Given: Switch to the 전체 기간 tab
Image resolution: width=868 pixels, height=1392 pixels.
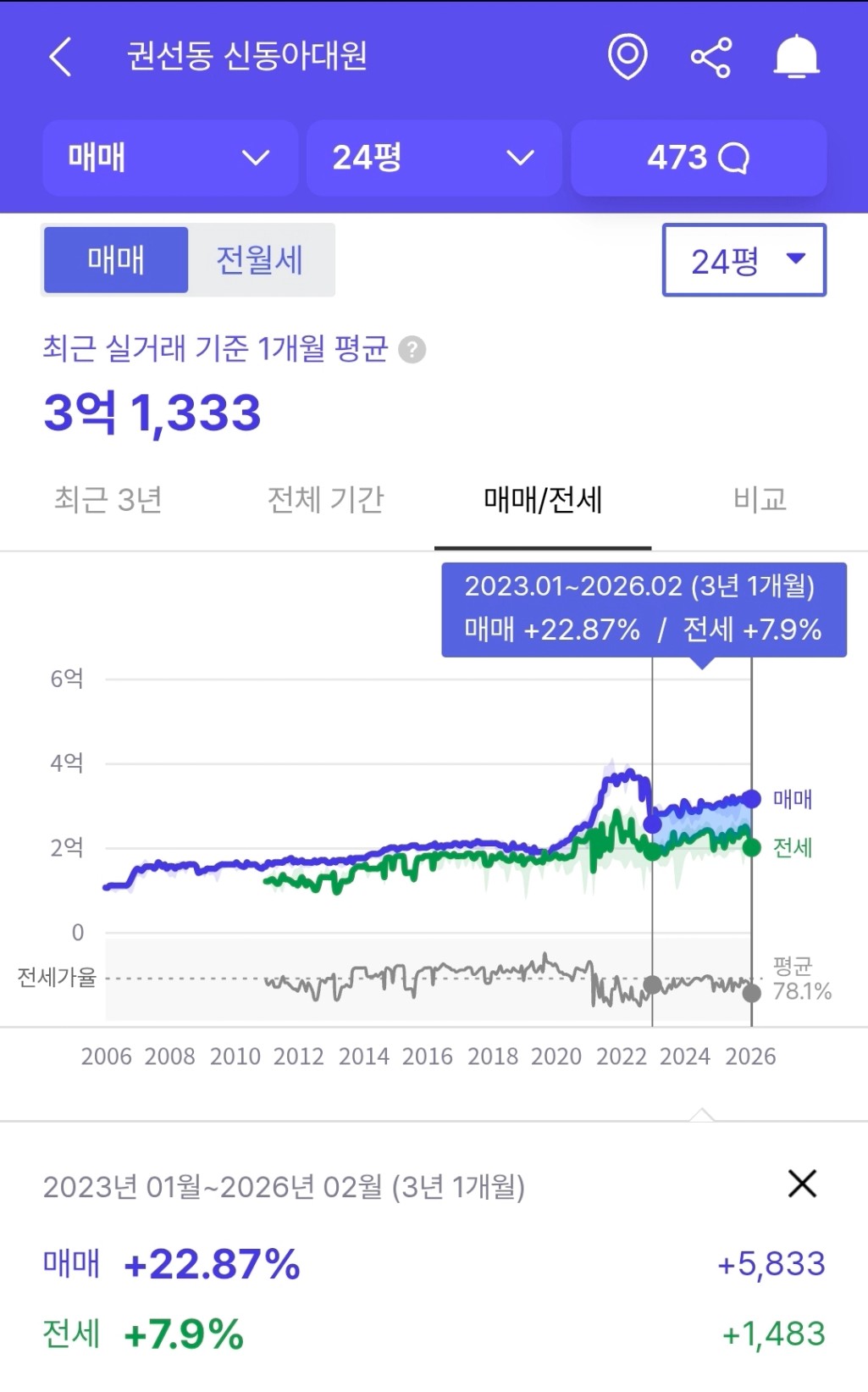Looking at the screenshot, I should (326, 500).
